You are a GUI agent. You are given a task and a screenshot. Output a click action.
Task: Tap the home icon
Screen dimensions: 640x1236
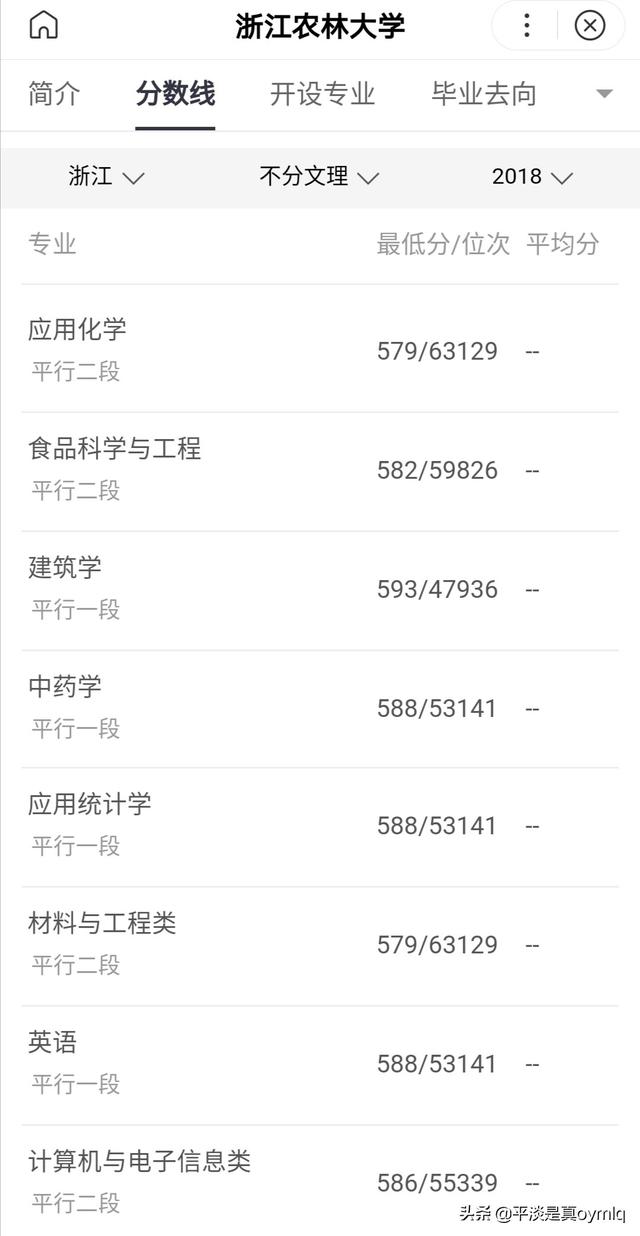click(x=43, y=26)
